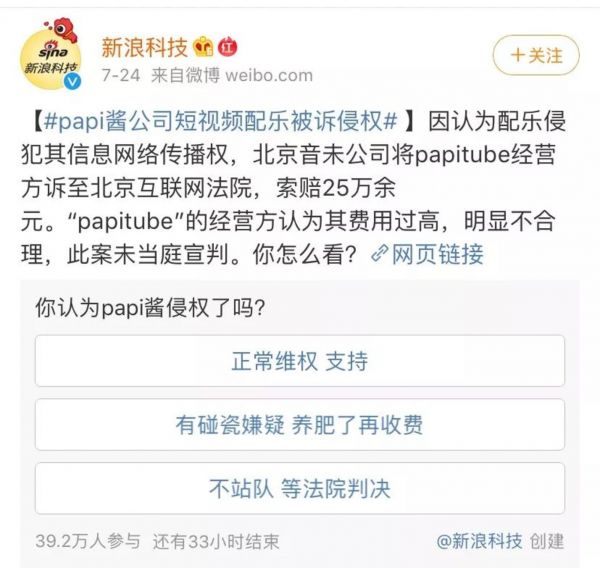The height and width of the screenshot is (568, 600).
Task: Vote for 正常维权 支持
Action: click(299, 361)
